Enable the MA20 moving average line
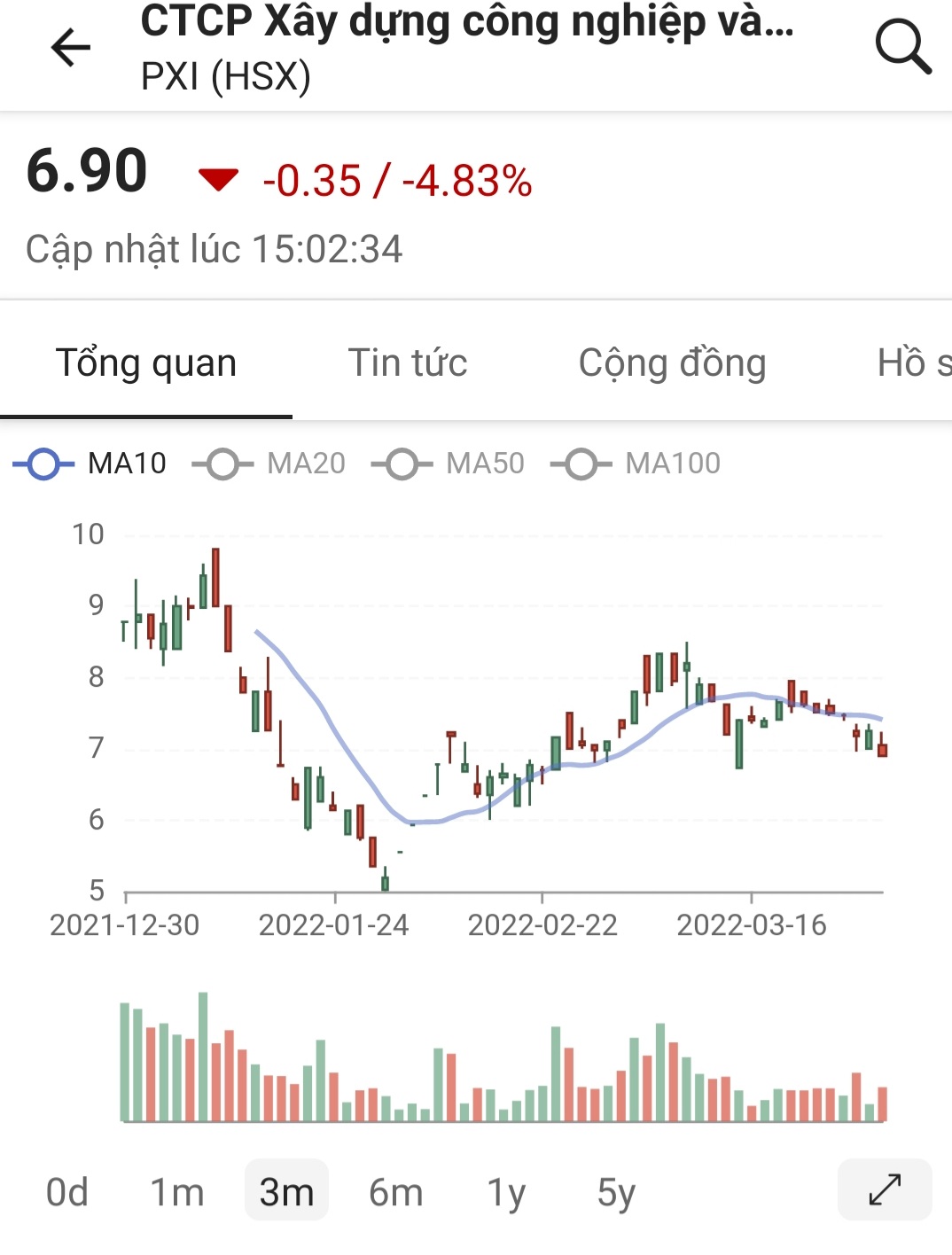952x1255 pixels. pyautogui.click(x=269, y=464)
